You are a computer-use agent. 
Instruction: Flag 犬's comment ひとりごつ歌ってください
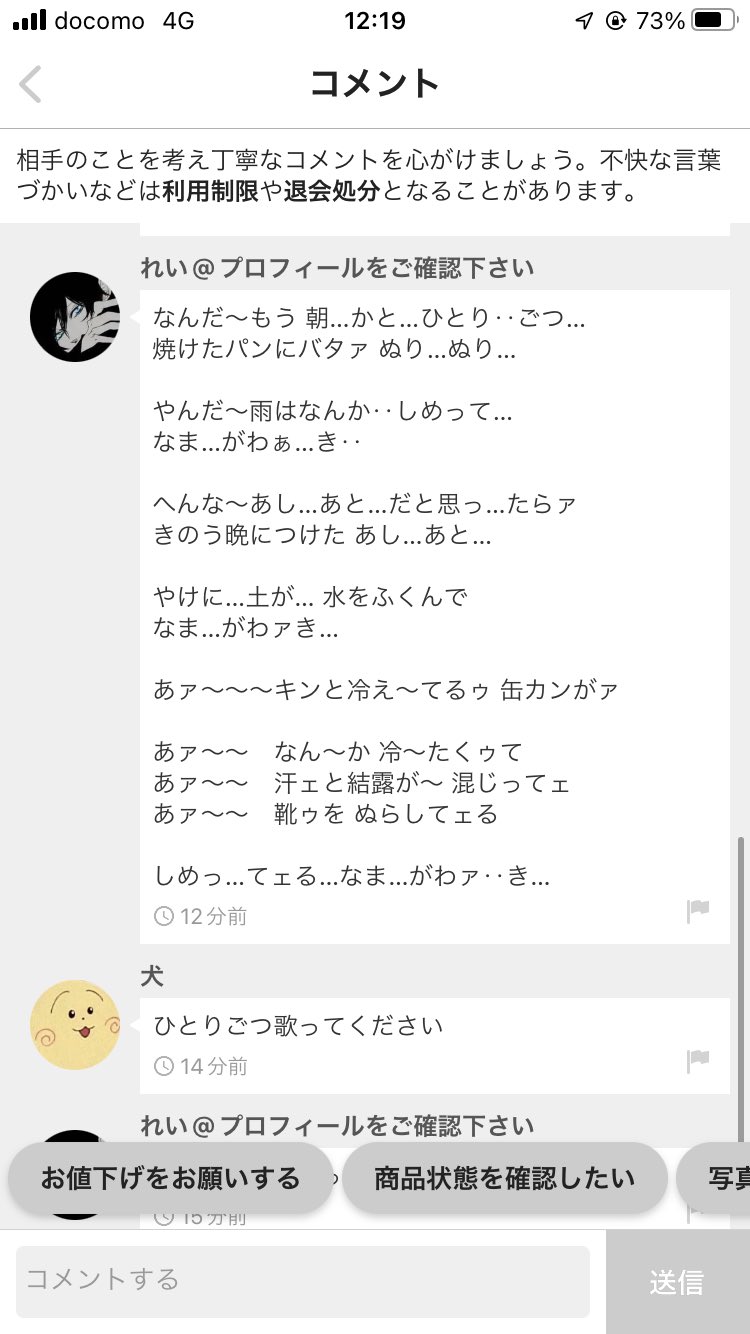[x=697, y=1061]
